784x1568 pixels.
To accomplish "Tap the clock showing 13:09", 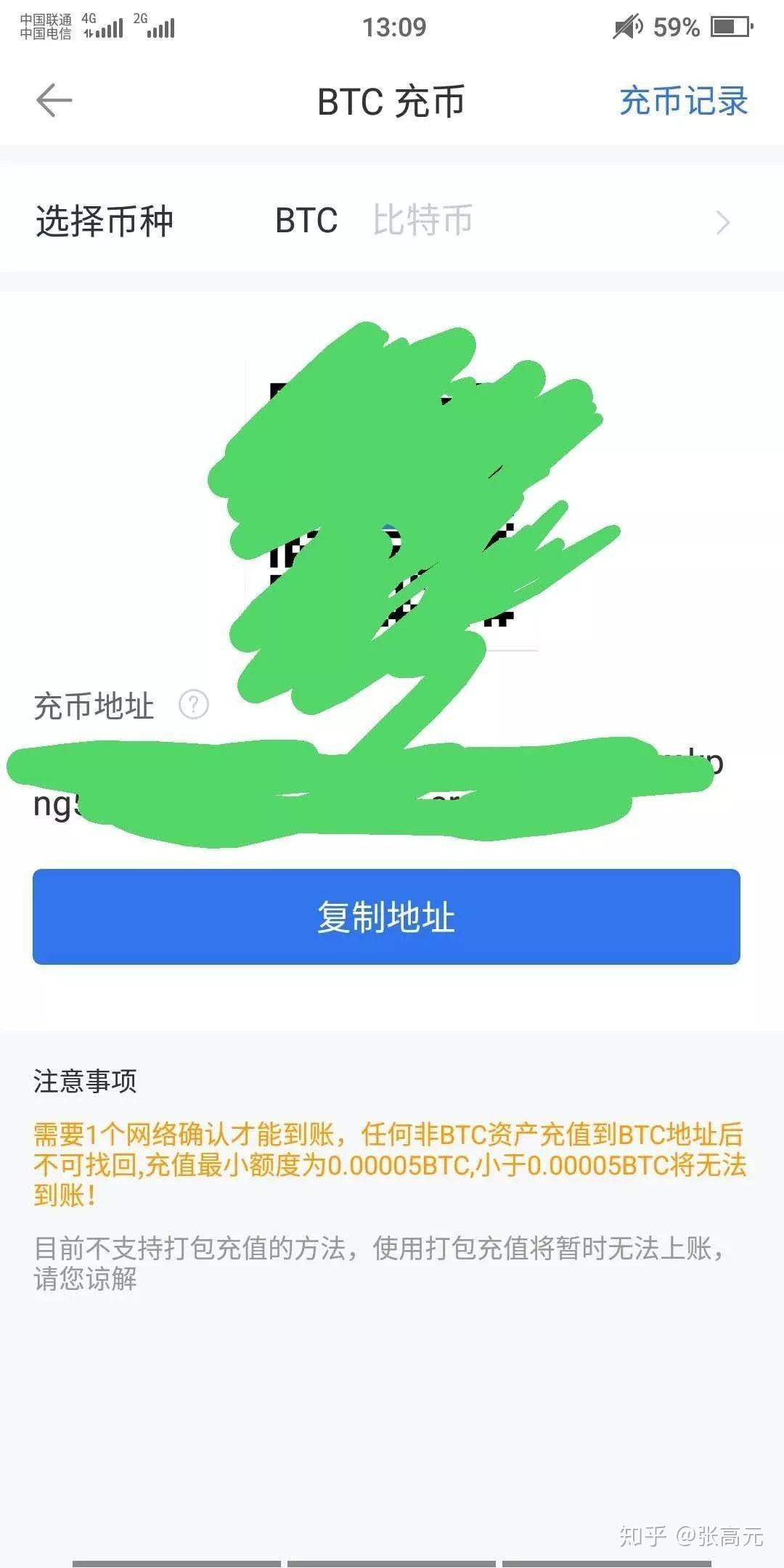I will coord(392,27).
